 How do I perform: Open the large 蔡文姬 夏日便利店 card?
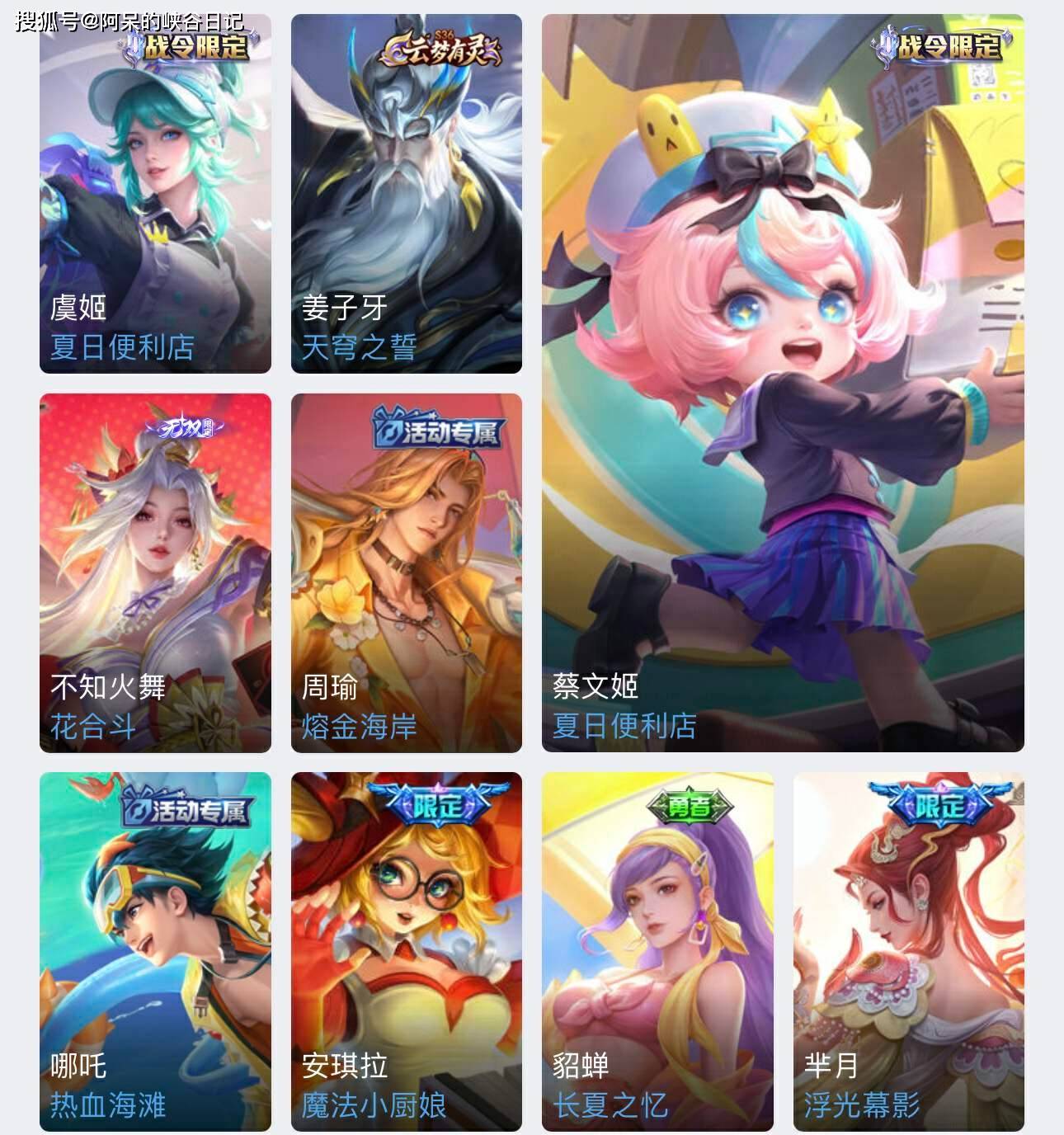click(x=782, y=384)
